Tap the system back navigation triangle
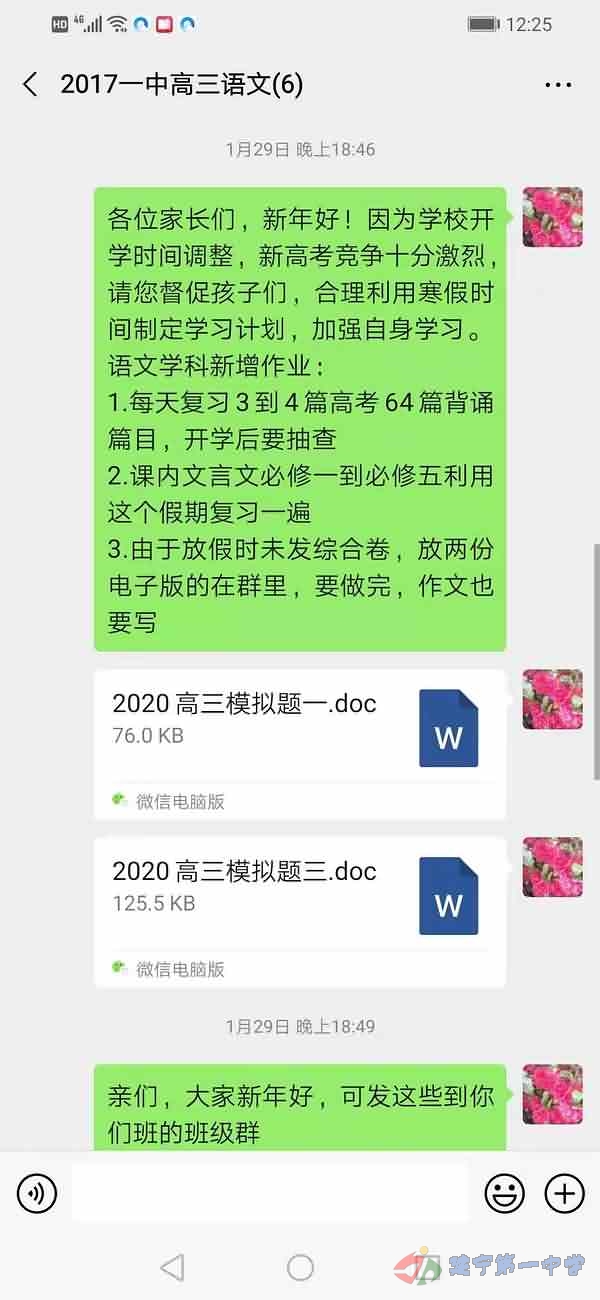This screenshot has width=600, height=1300. [x=172, y=1268]
